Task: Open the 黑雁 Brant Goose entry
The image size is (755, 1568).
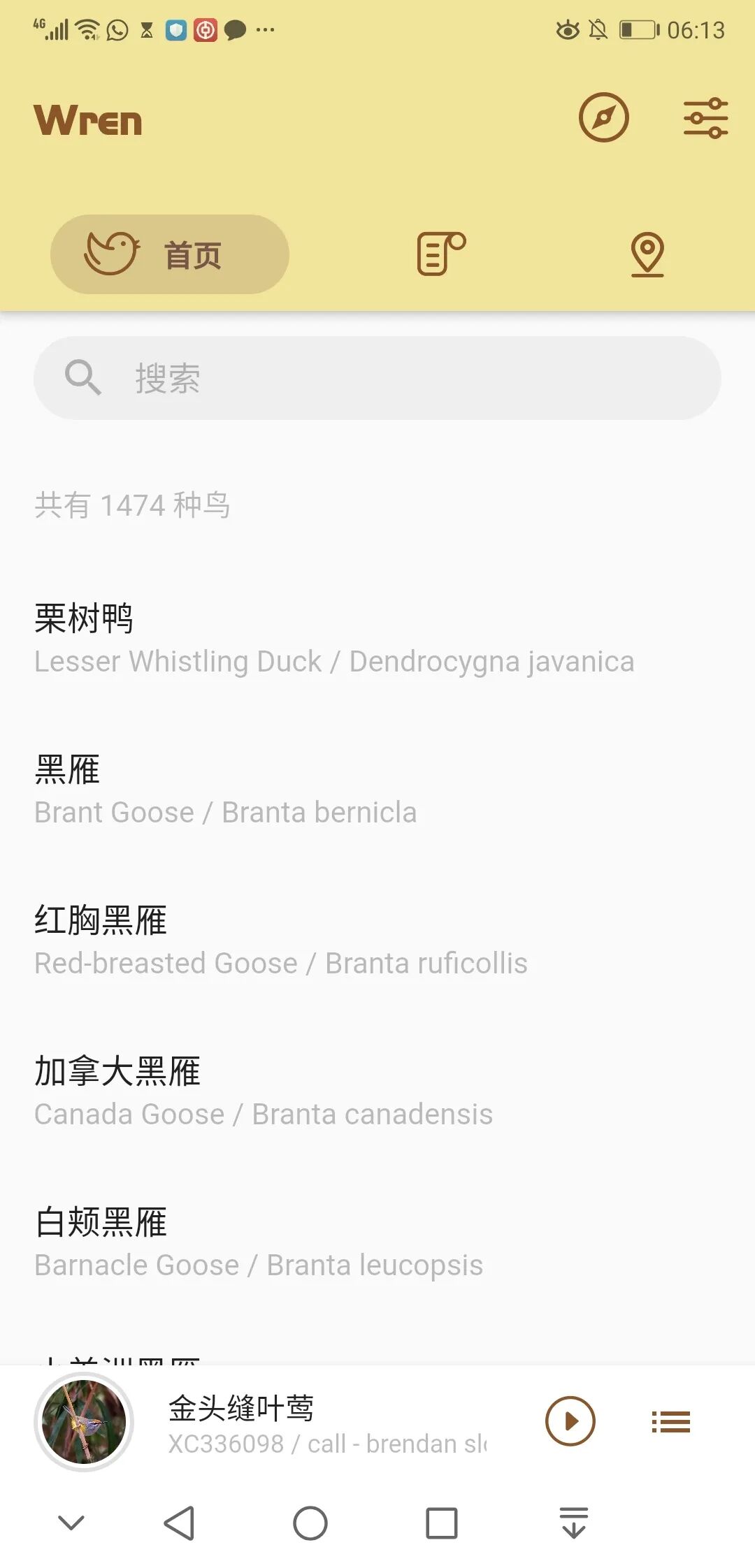Action: click(x=225, y=790)
